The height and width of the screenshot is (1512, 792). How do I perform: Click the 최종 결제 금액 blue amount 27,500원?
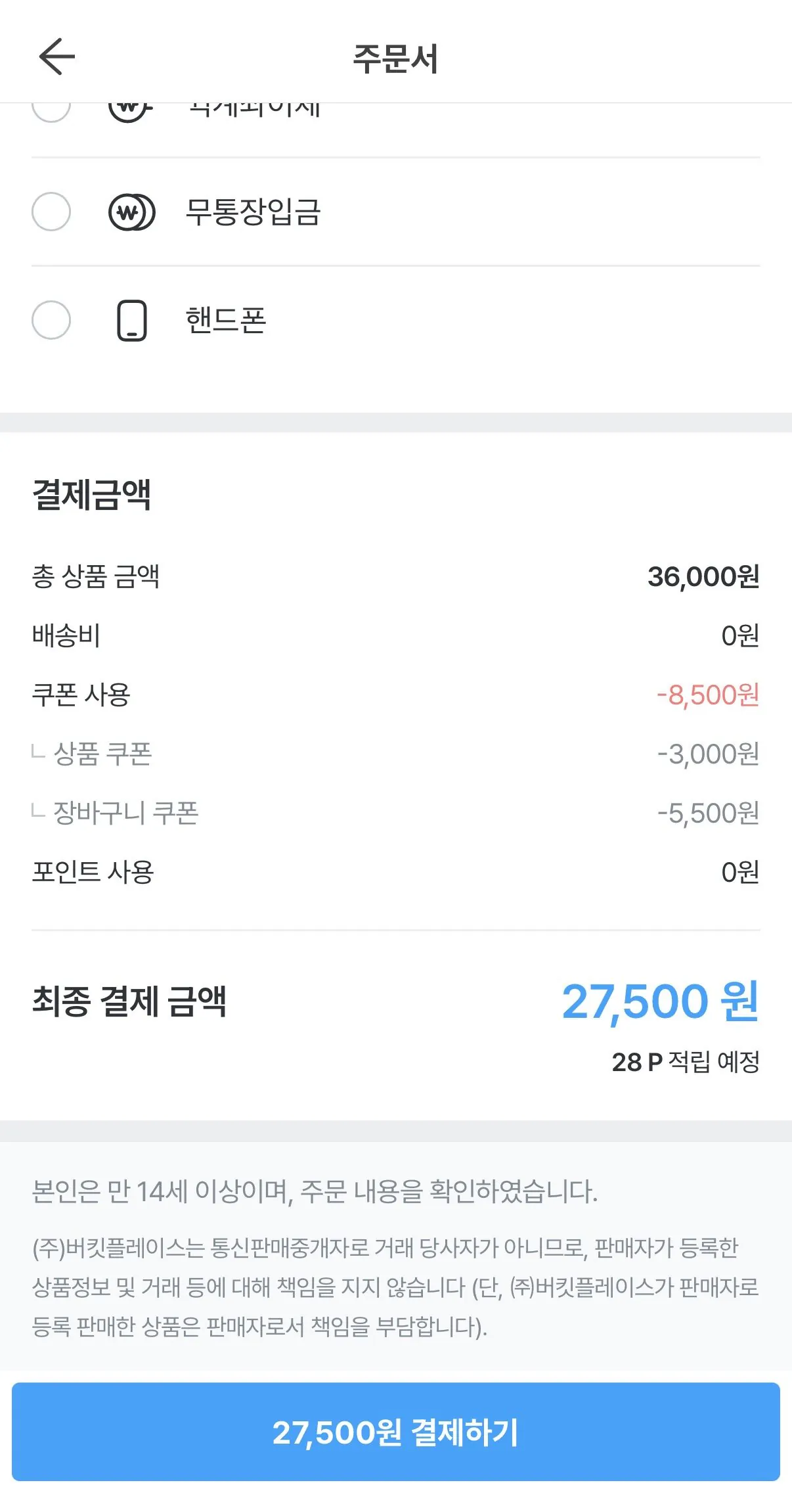[x=659, y=1001]
